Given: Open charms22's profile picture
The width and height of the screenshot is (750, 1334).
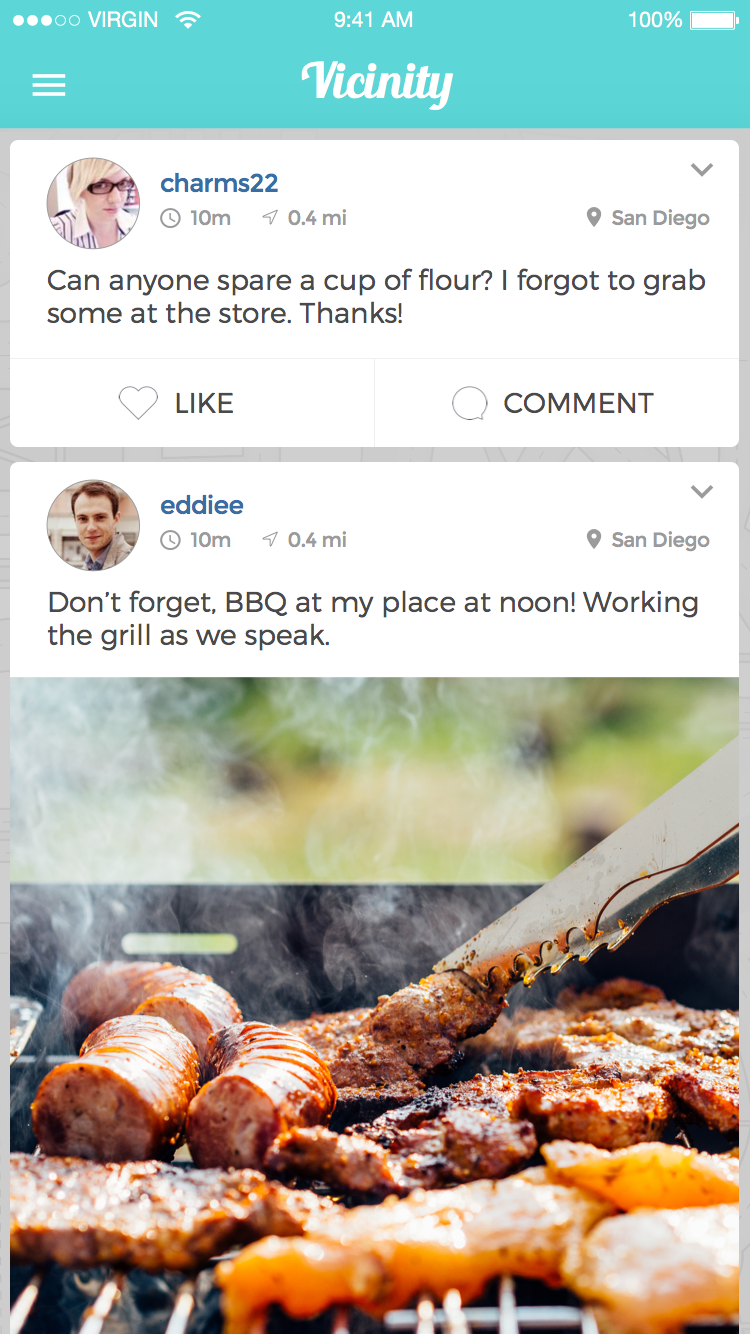Looking at the screenshot, I should pyautogui.click(x=93, y=203).
